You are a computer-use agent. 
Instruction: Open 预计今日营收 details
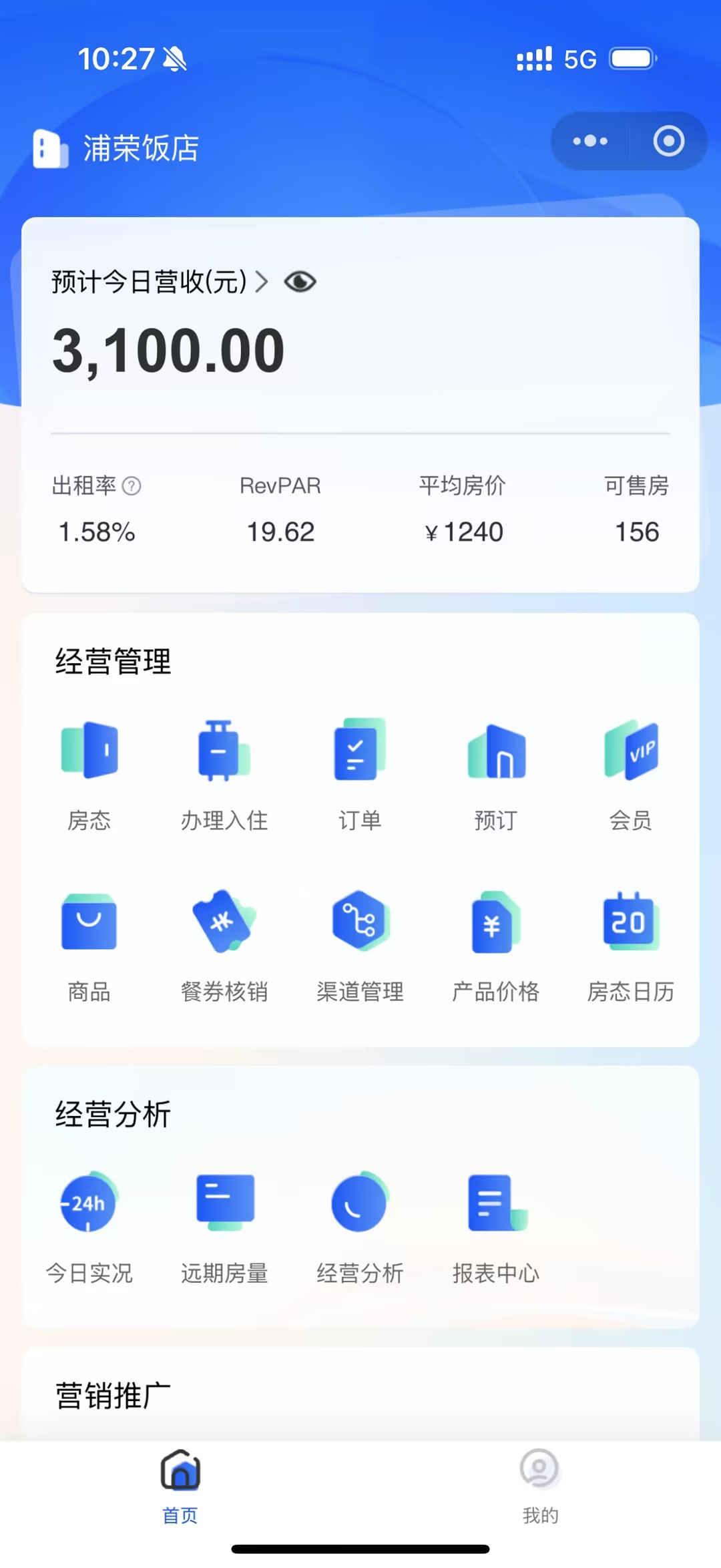159,282
